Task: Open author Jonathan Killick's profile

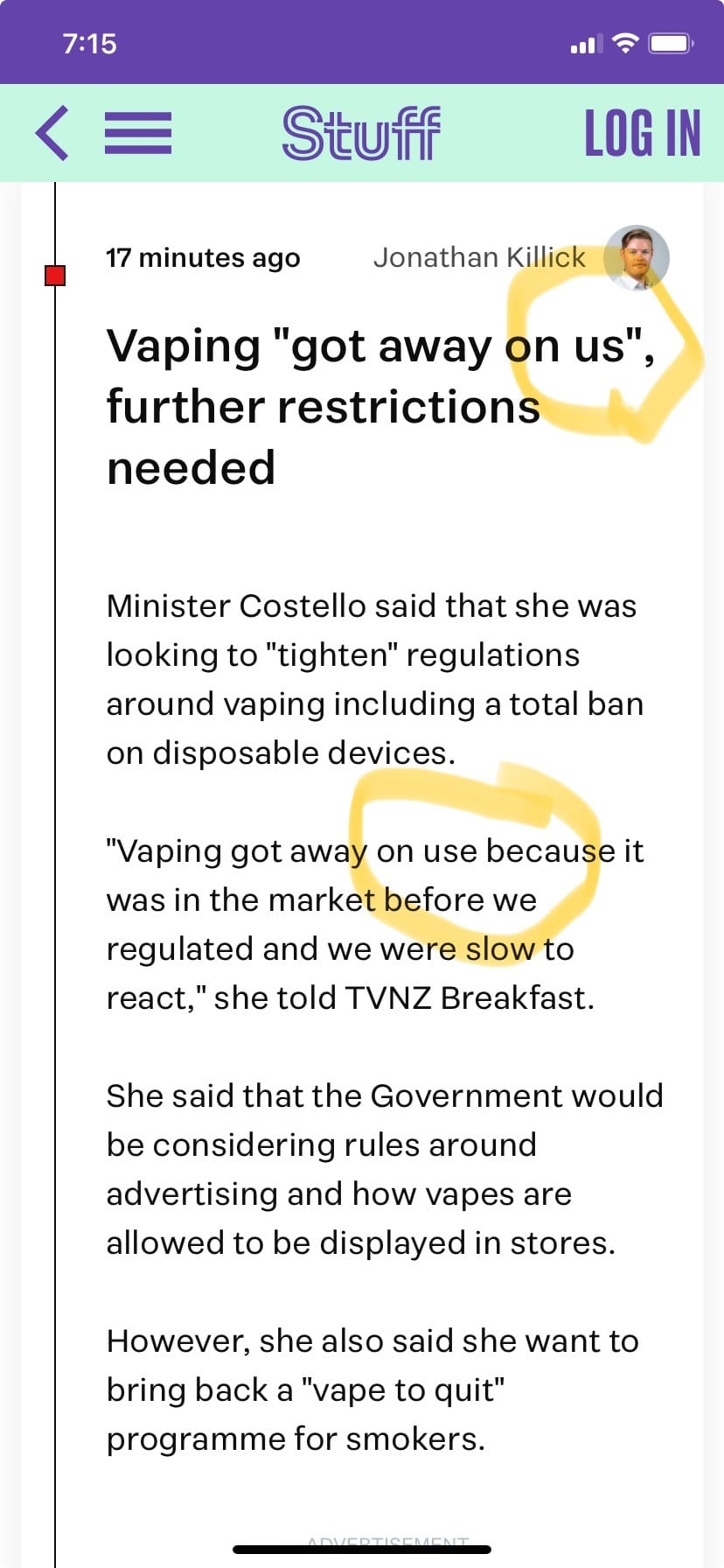Action: coord(479,257)
